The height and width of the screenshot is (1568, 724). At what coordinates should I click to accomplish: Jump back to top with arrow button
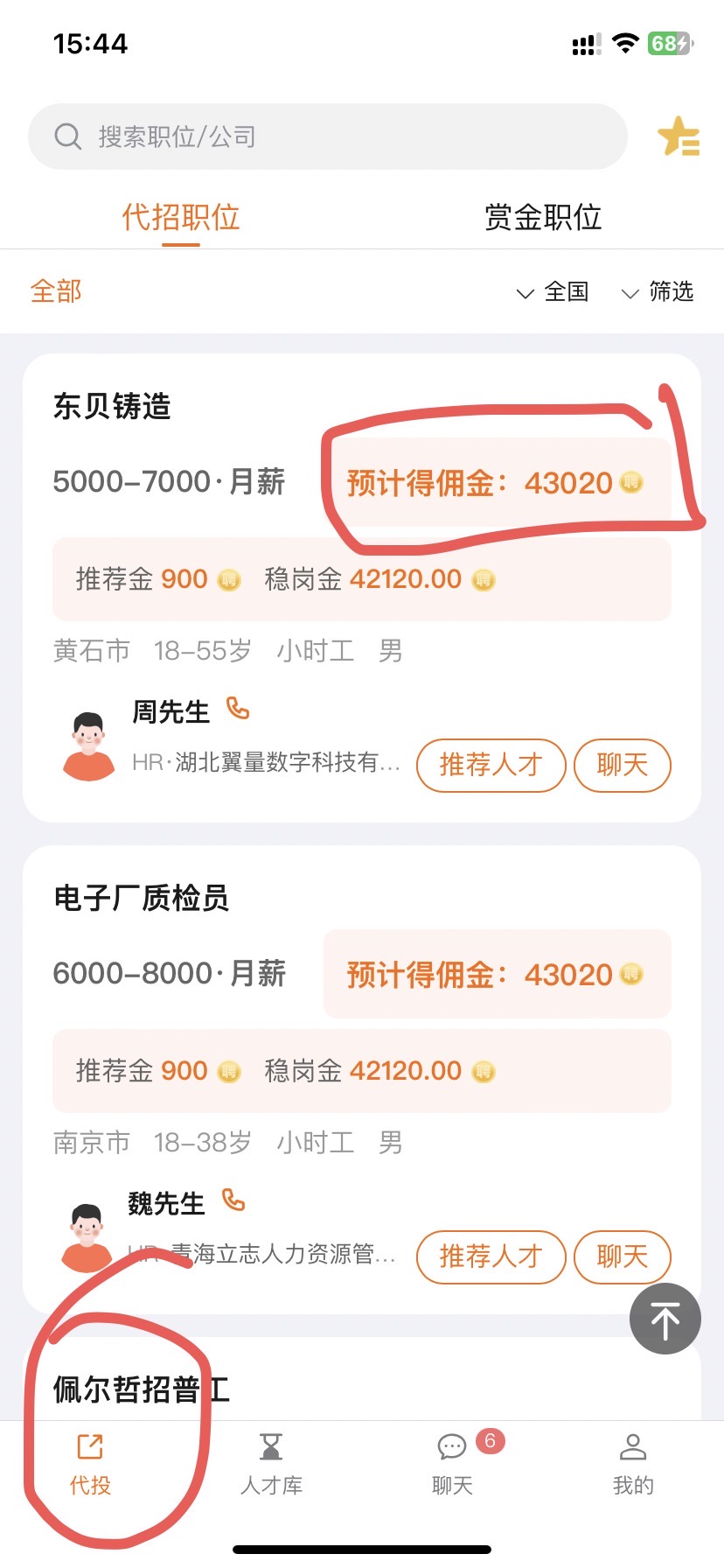pyautogui.click(x=665, y=1319)
